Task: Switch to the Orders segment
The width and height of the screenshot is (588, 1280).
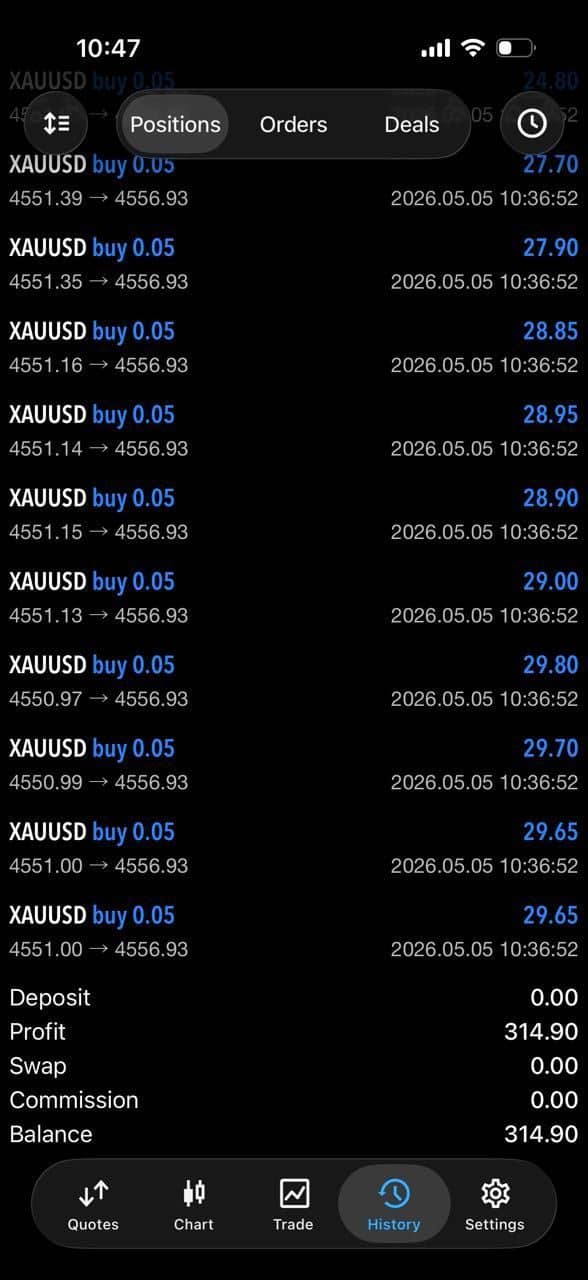Action: pos(293,124)
